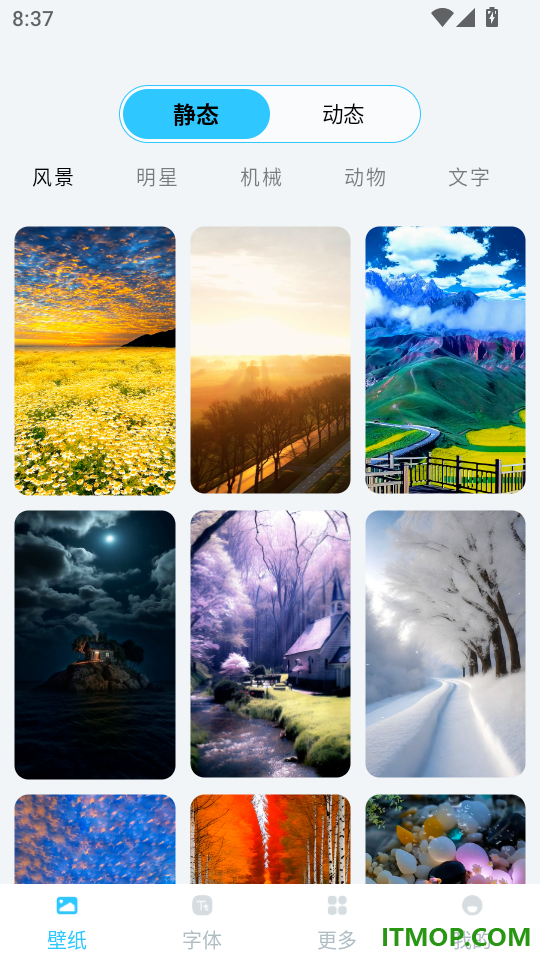
Task: Go to the 字体 tab
Action: pos(202,921)
